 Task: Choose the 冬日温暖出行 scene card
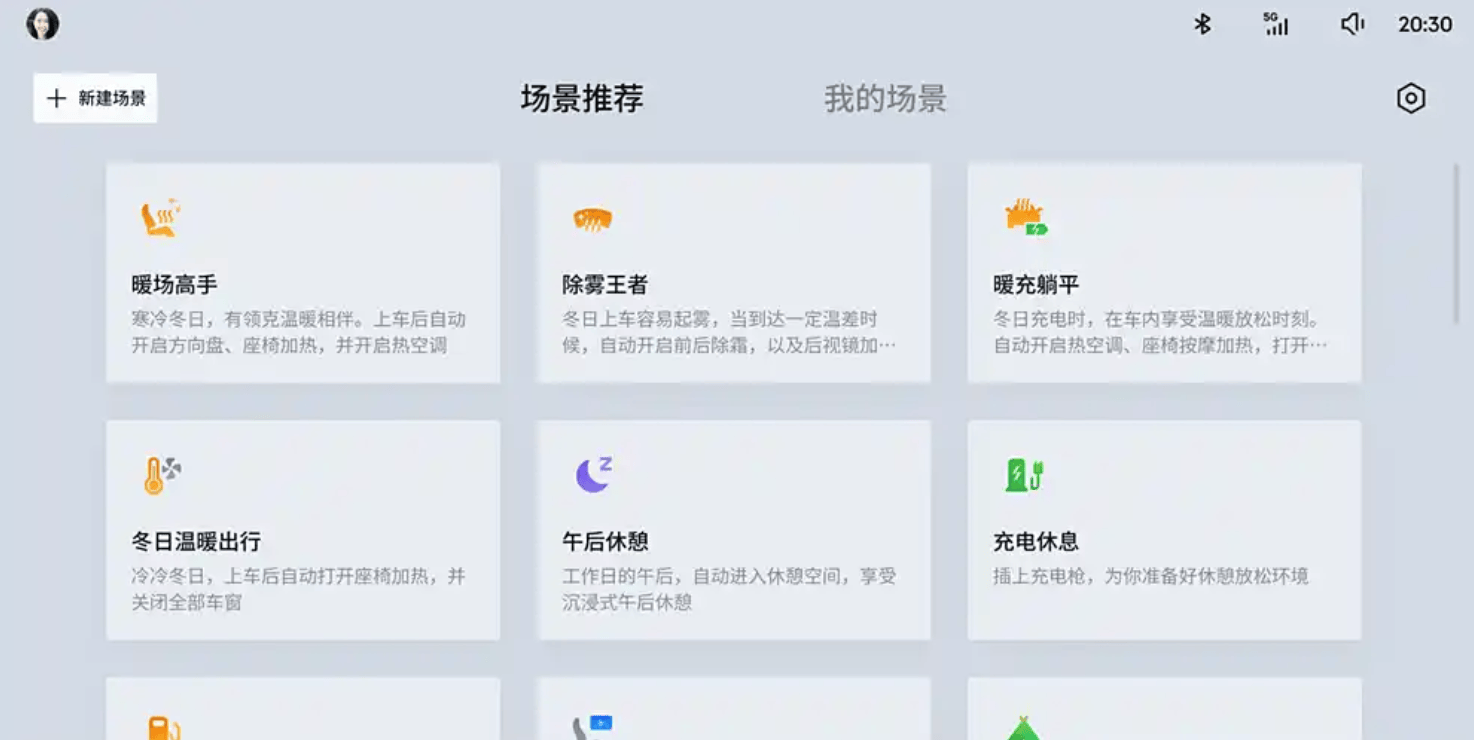click(x=303, y=530)
